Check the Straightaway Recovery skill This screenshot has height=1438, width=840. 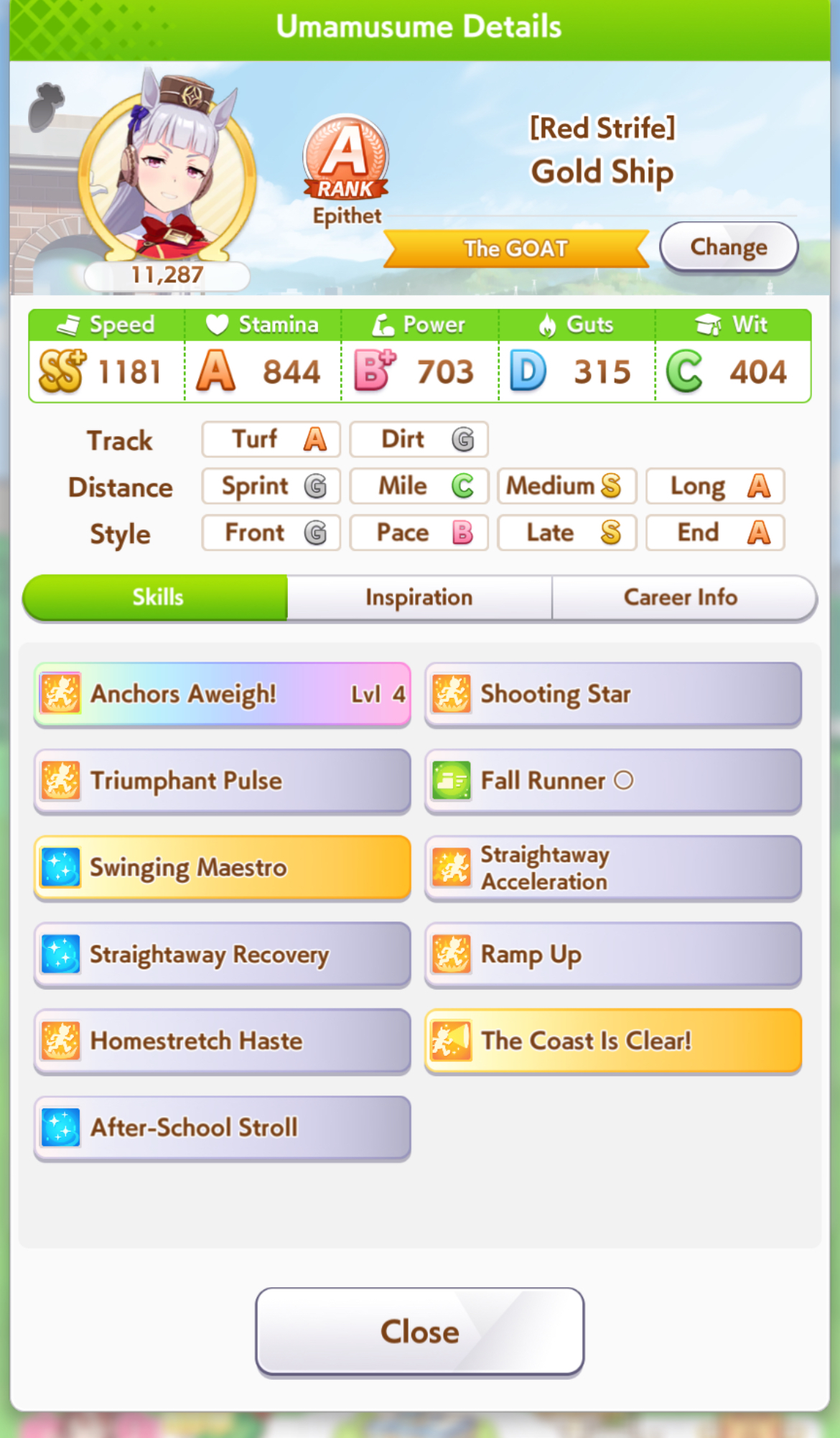[x=222, y=955]
